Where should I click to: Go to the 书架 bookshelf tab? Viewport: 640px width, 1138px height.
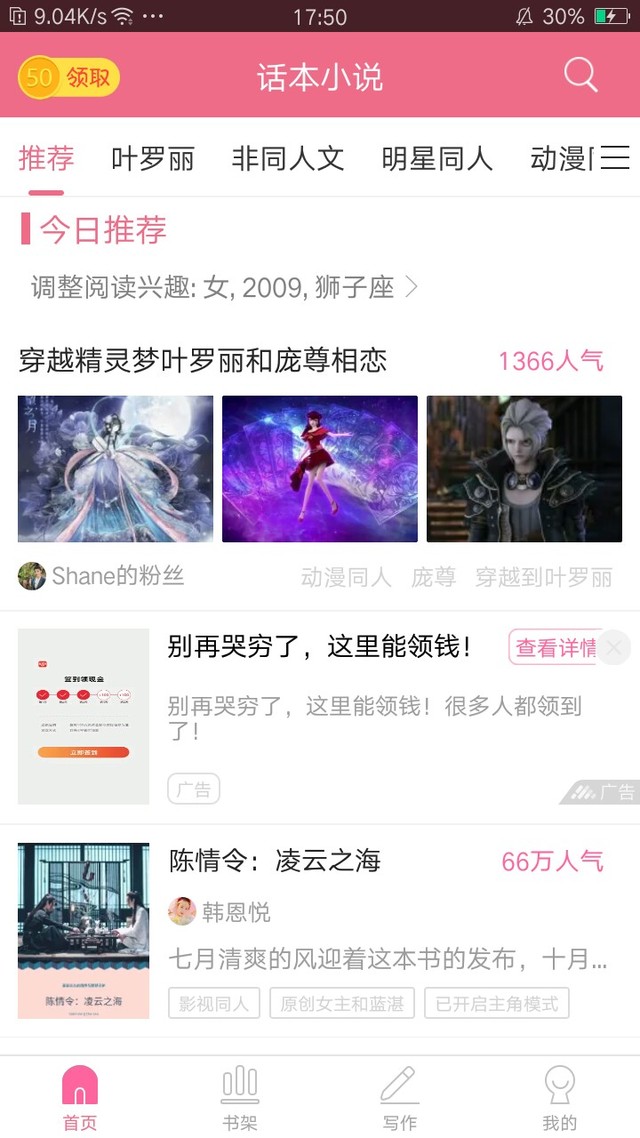(x=240, y=1098)
